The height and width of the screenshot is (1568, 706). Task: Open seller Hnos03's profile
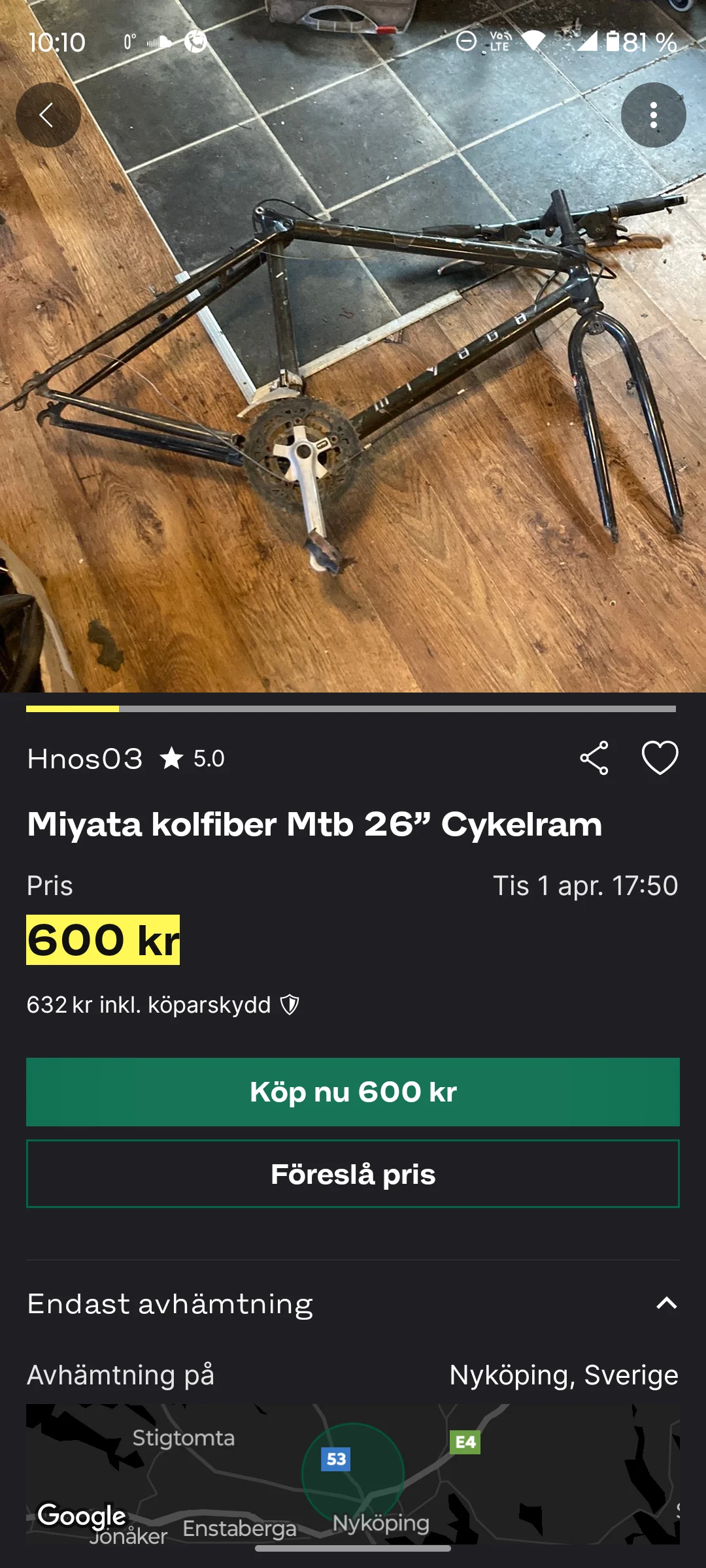[85, 759]
